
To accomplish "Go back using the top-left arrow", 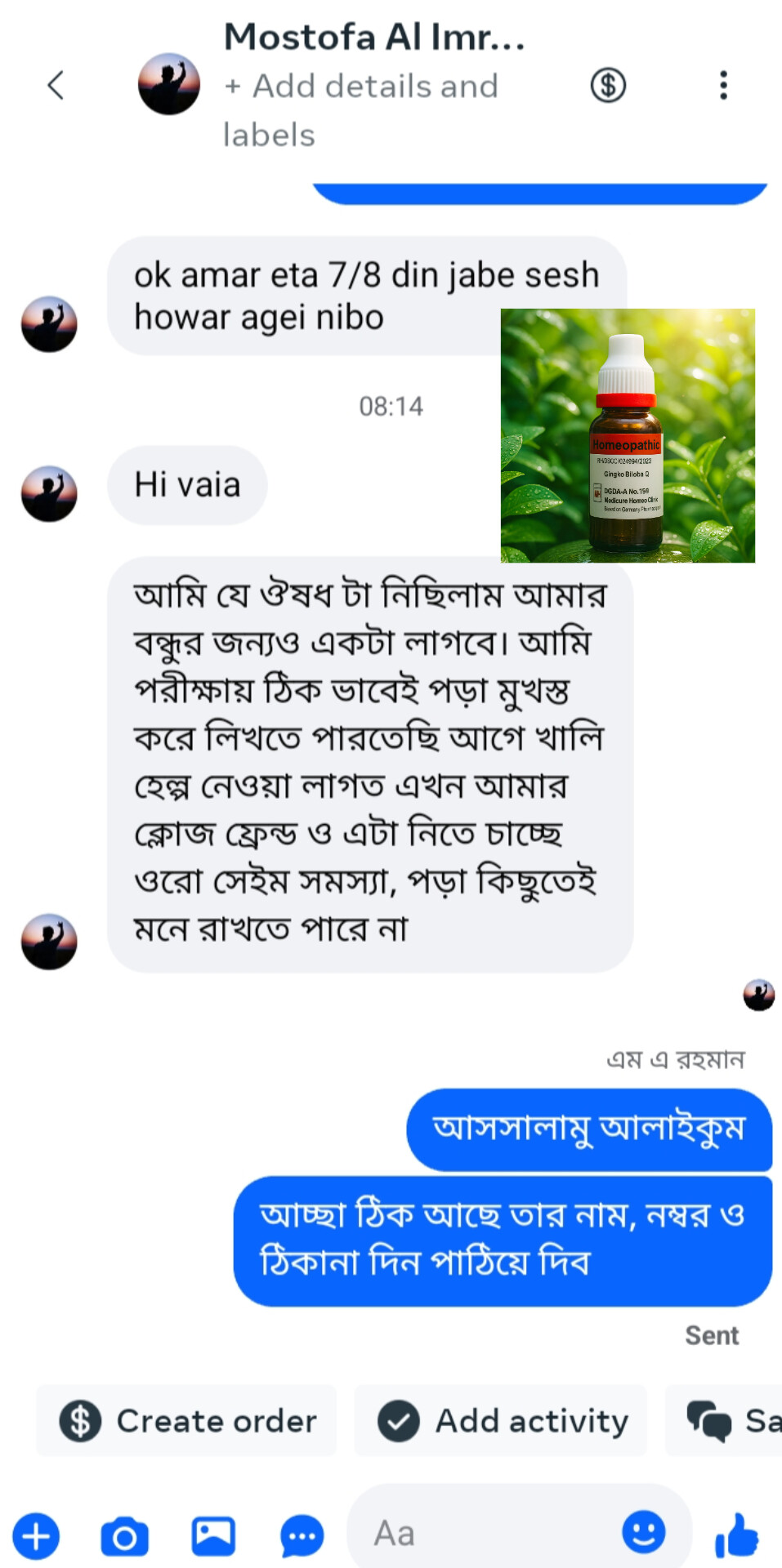I will coord(56,85).
